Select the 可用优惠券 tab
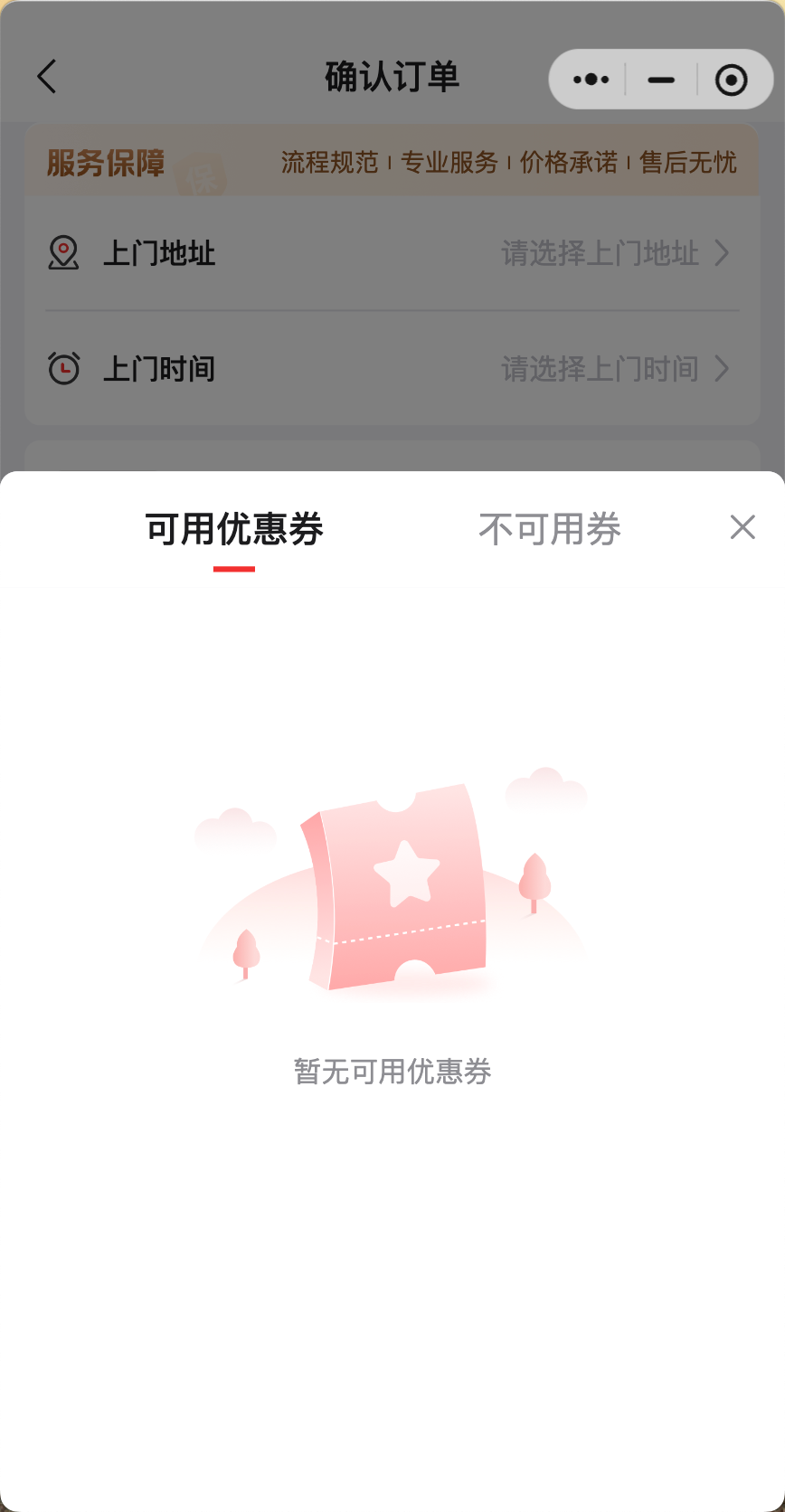 point(234,529)
